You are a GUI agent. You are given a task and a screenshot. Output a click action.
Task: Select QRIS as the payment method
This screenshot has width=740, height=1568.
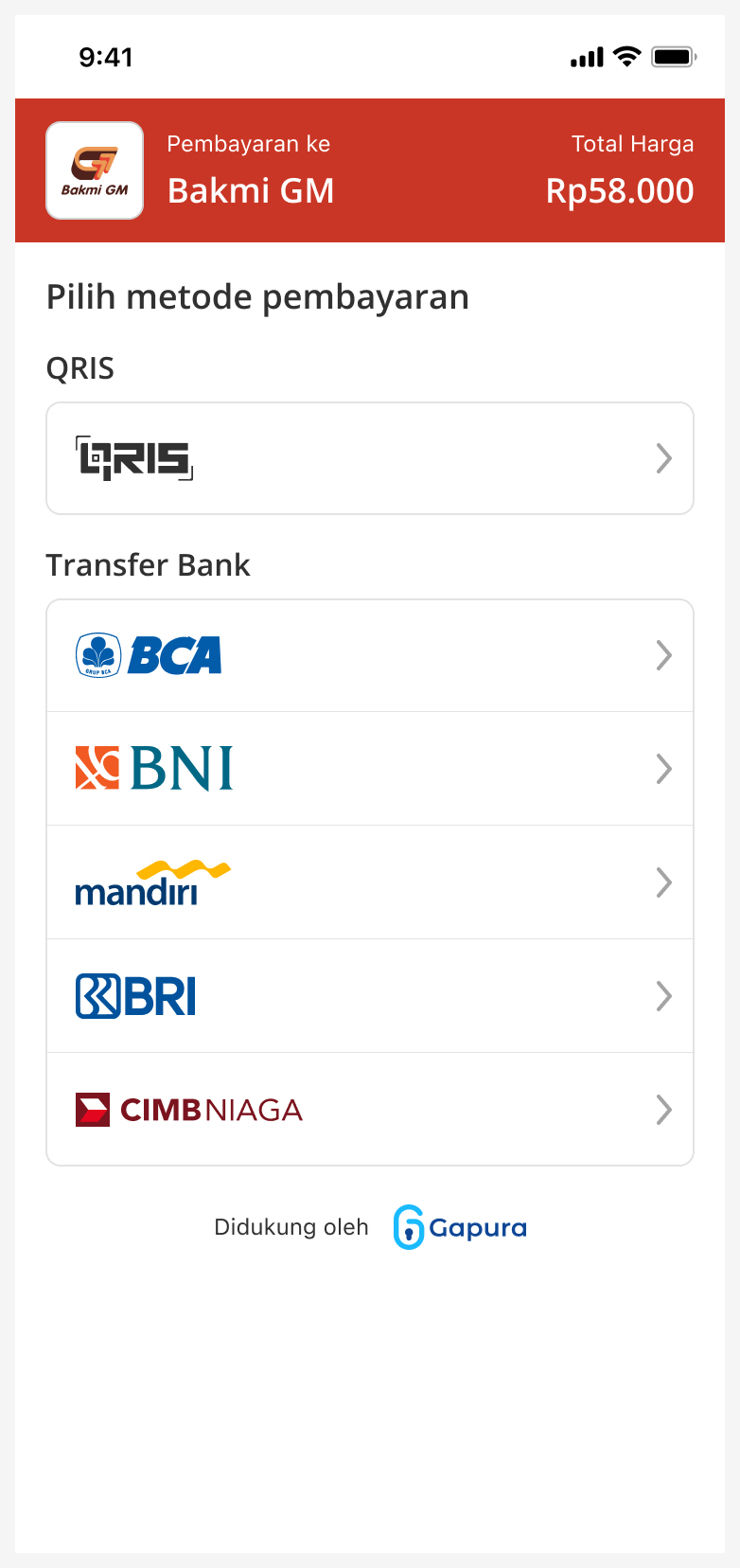point(369,458)
